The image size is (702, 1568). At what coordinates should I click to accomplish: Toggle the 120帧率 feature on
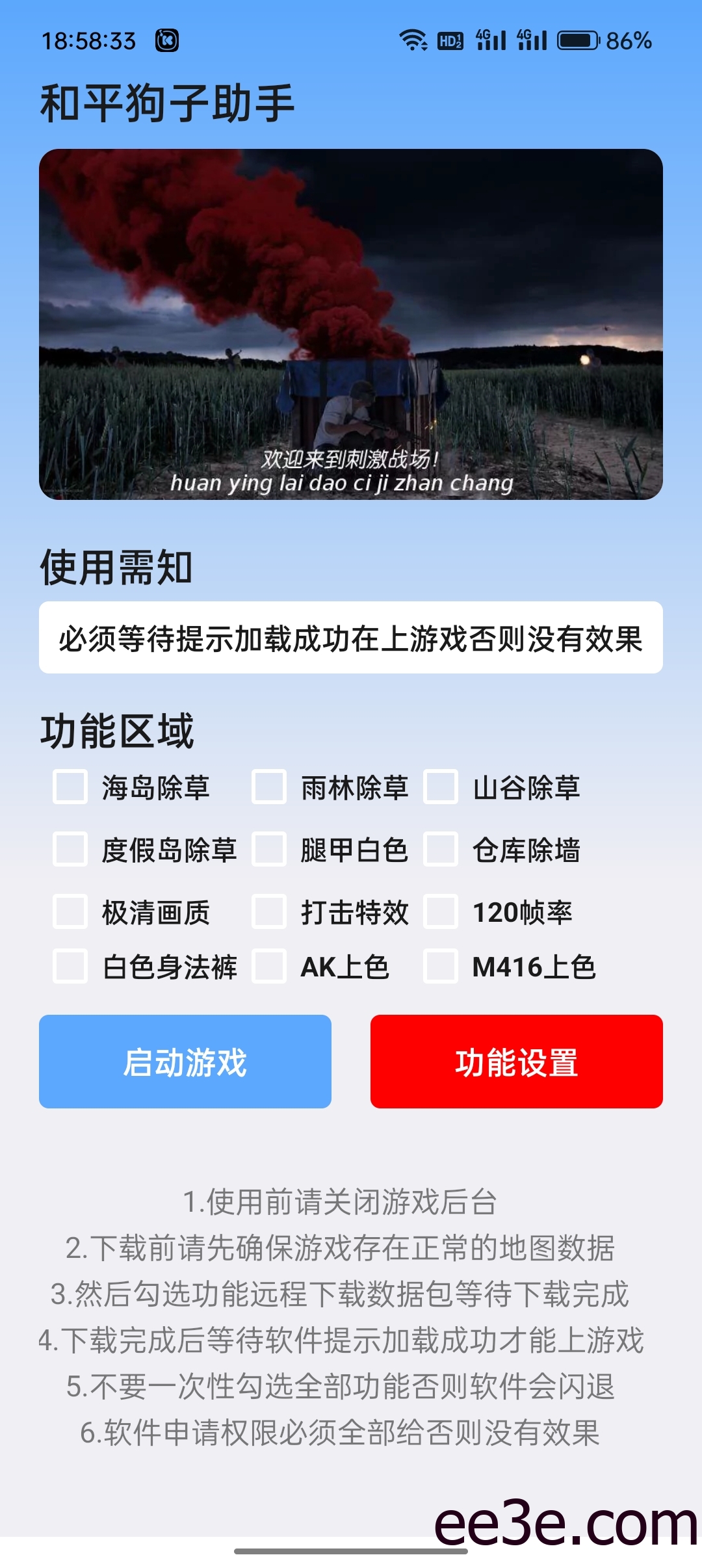pos(442,913)
